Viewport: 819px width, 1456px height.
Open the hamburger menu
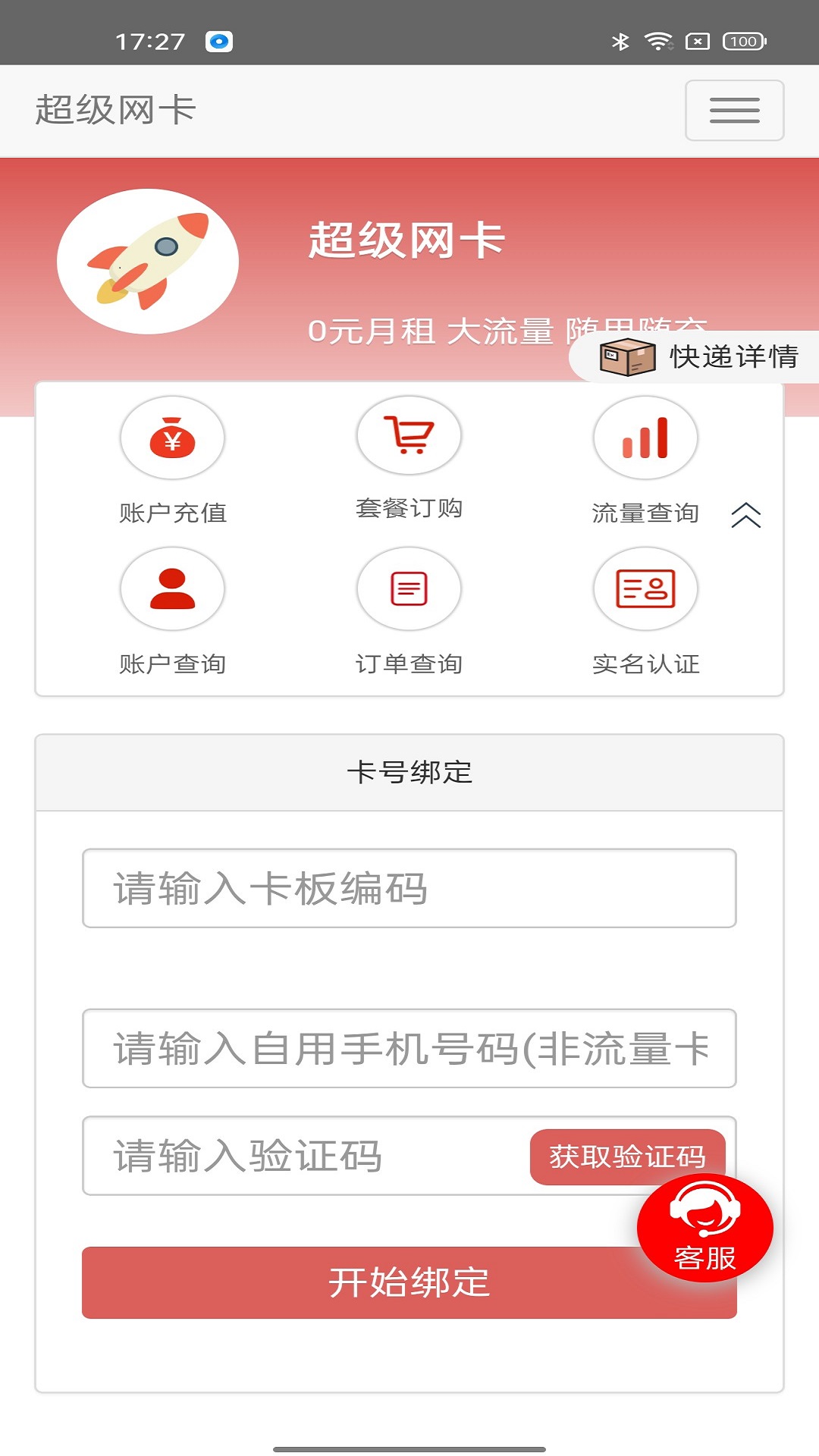(x=733, y=111)
